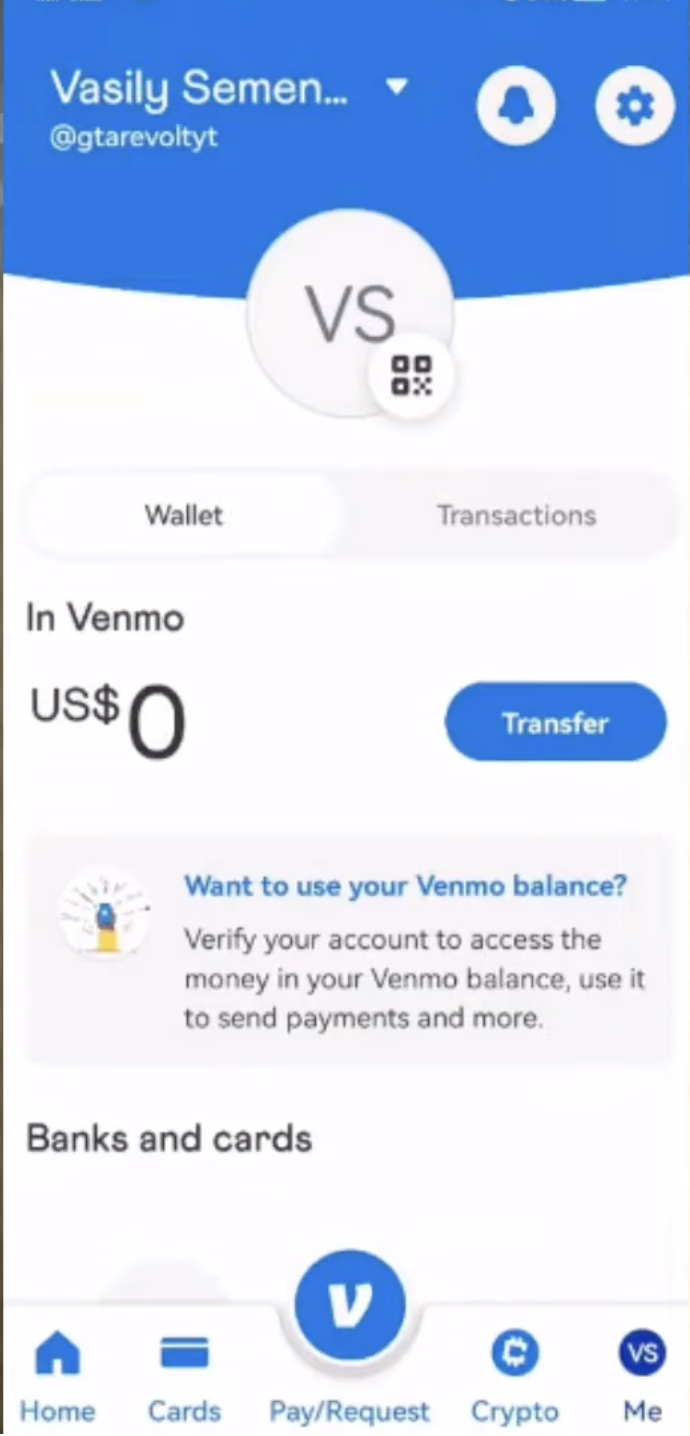The height and width of the screenshot is (1436, 690).
Task: Switch to the Transactions tab
Action: click(516, 516)
